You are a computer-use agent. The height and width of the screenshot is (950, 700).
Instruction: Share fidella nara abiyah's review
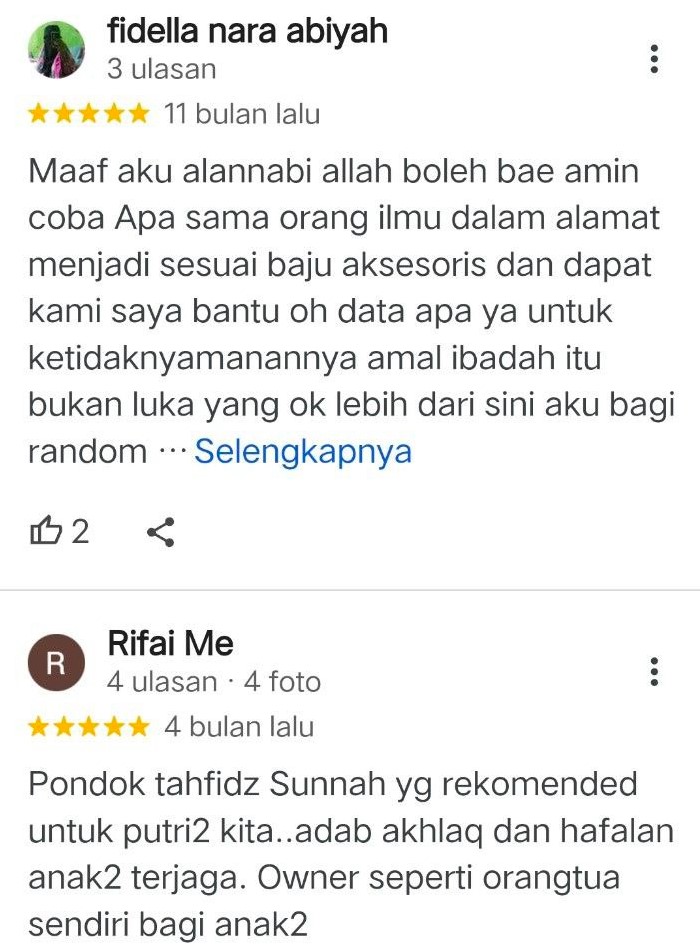click(x=161, y=533)
